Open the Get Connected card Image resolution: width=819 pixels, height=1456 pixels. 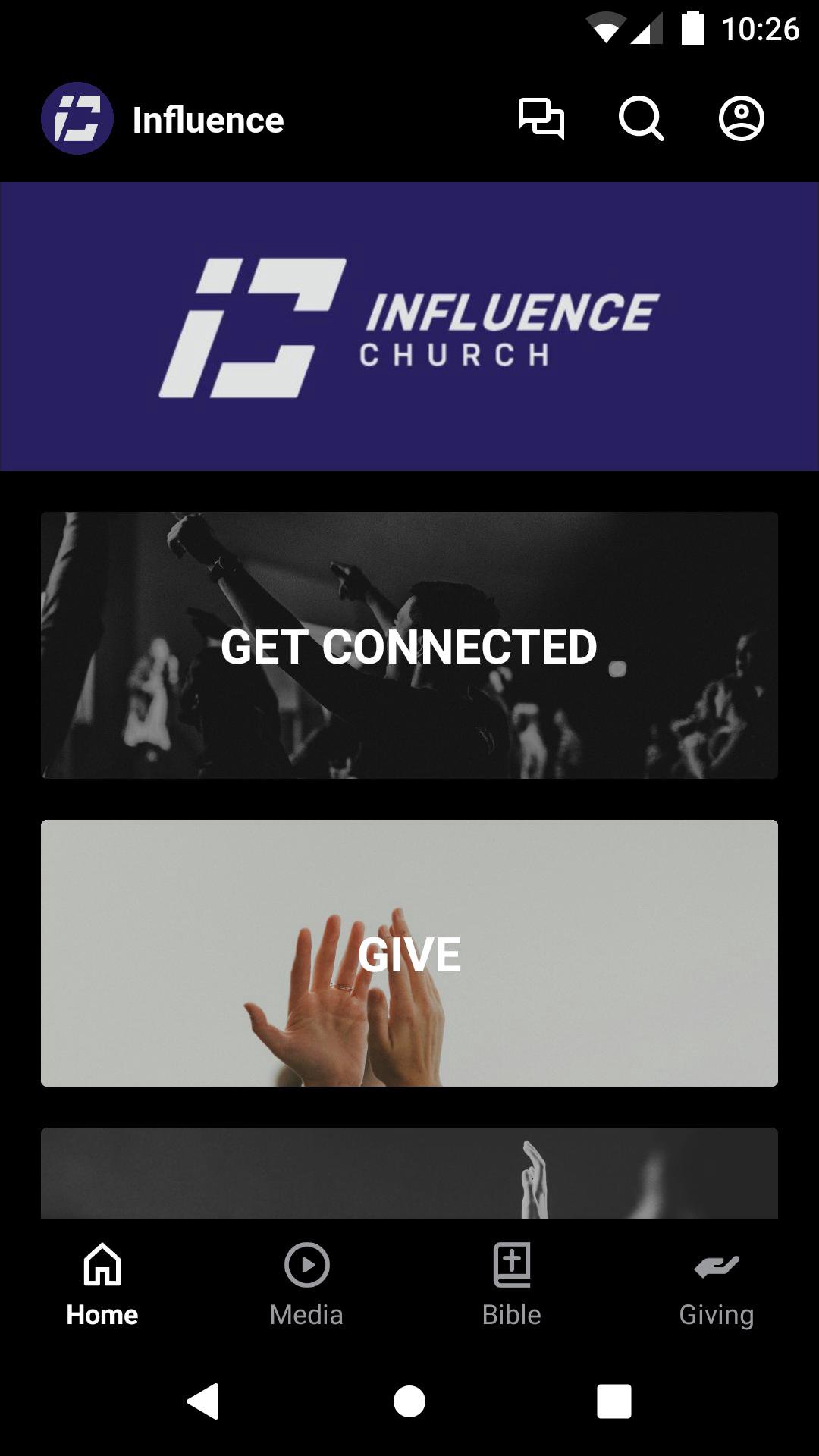click(409, 645)
